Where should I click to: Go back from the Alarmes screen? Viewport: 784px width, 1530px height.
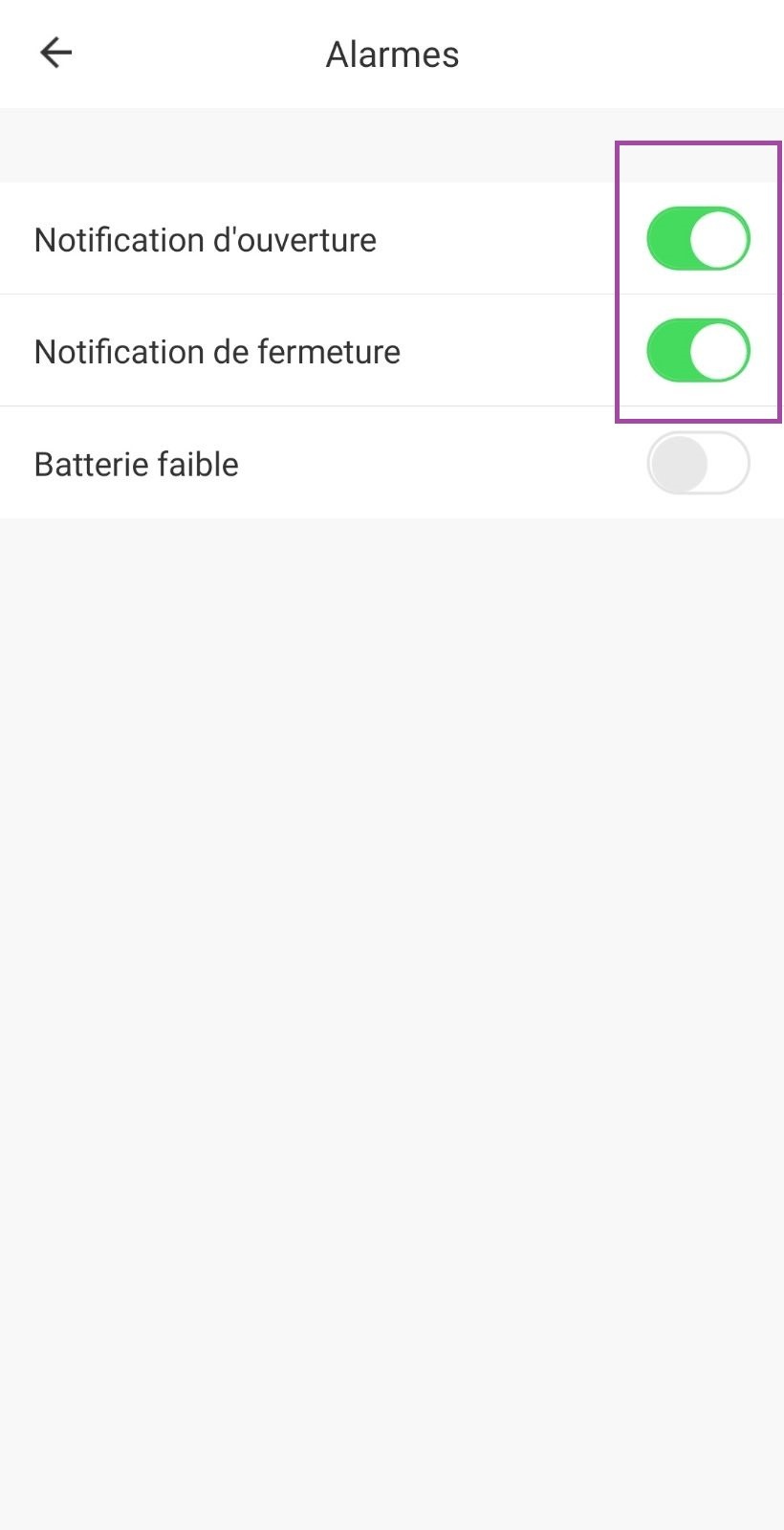55,53
